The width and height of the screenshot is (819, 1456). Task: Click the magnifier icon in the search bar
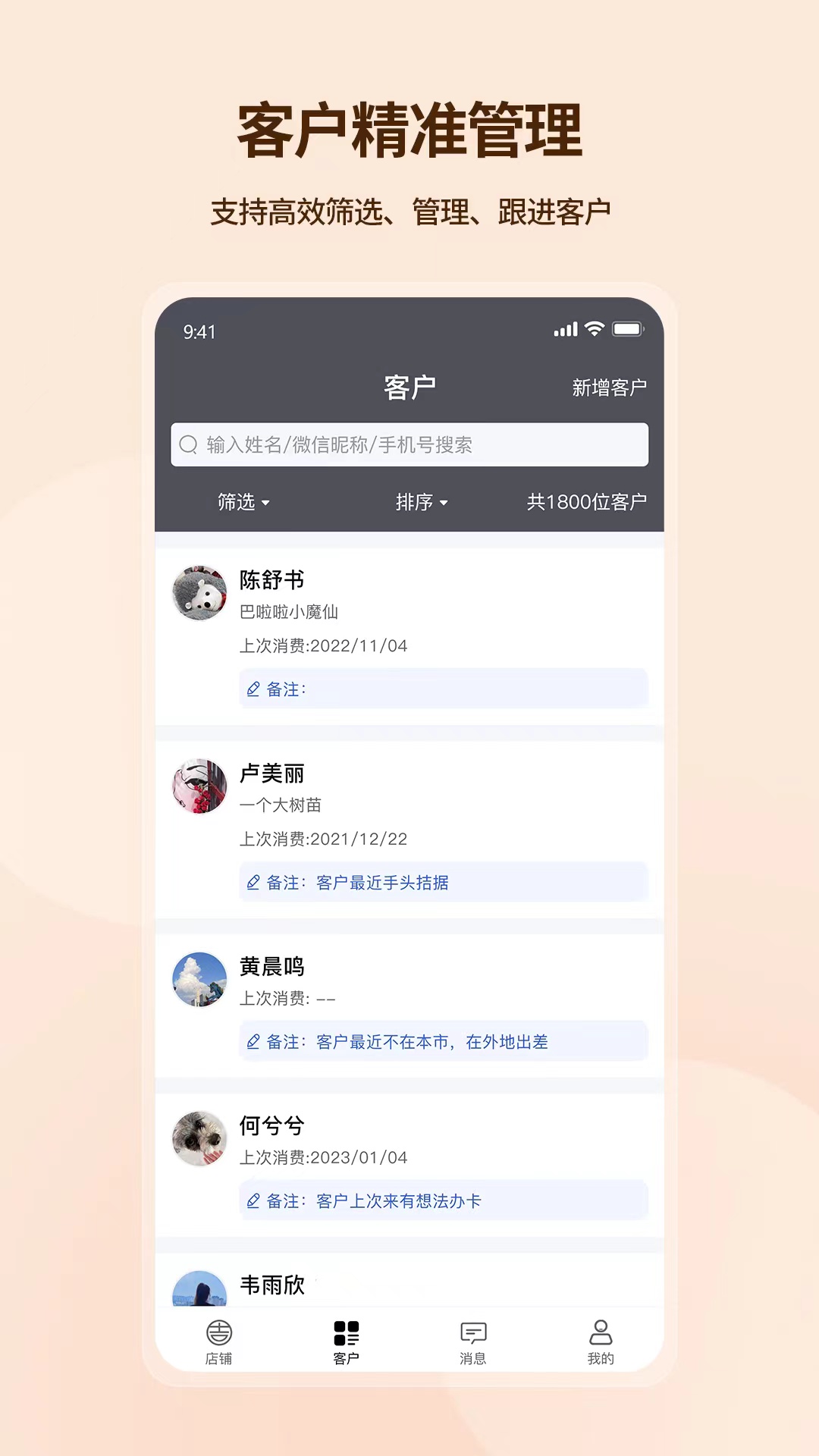(x=188, y=444)
